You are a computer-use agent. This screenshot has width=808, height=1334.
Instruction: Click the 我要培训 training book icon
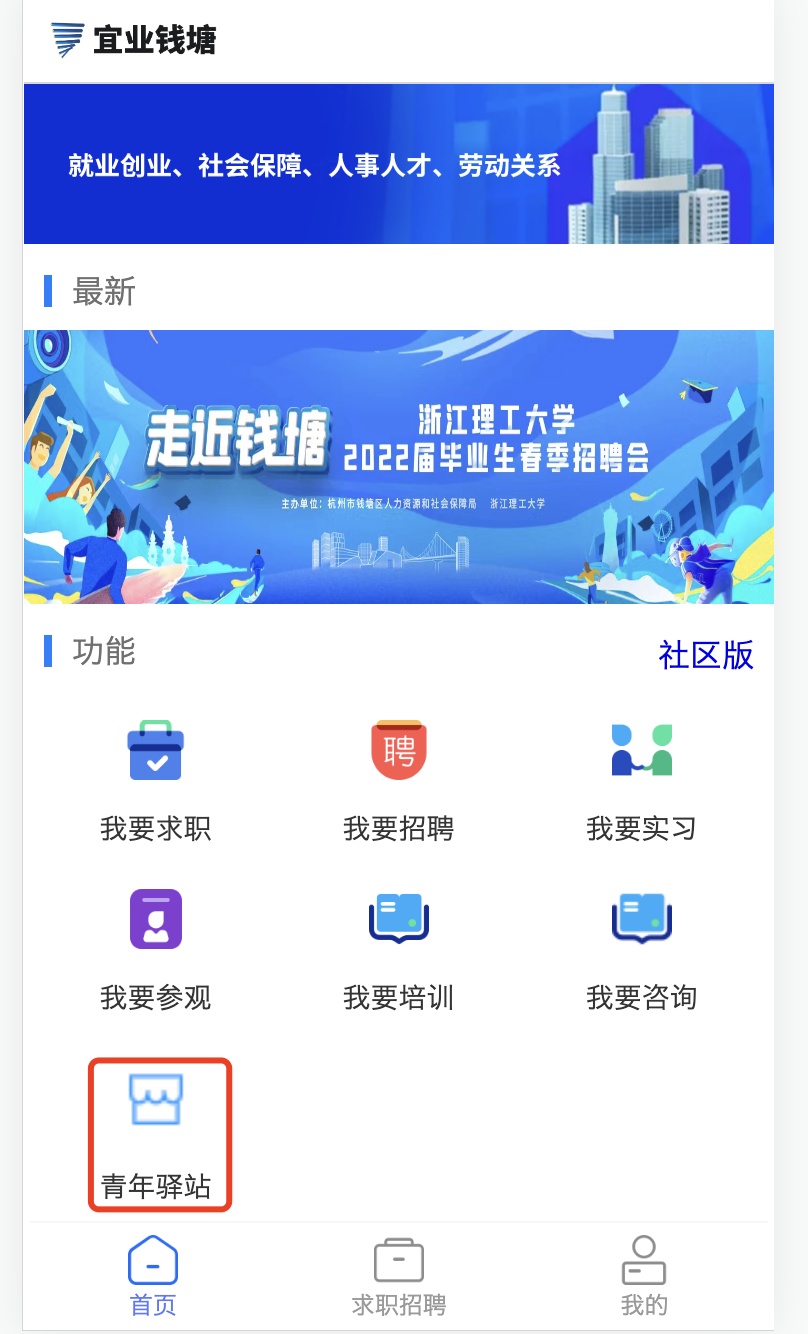click(399, 918)
